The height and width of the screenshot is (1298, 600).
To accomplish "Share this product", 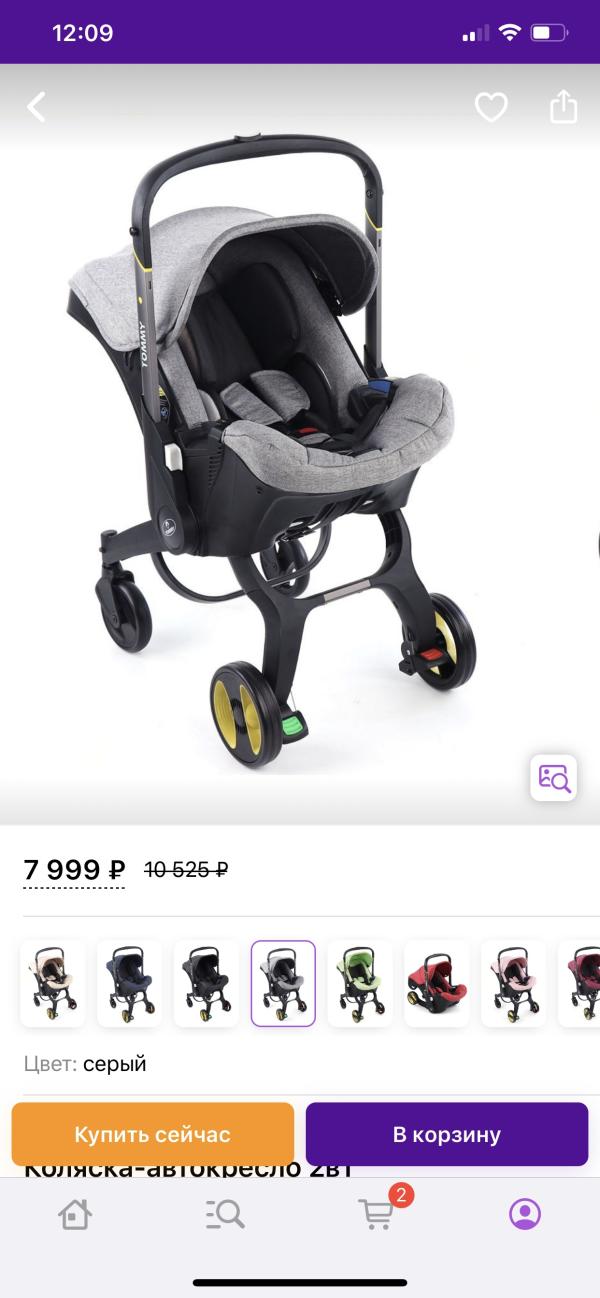I will pyautogui.click(x=563, y=106).
